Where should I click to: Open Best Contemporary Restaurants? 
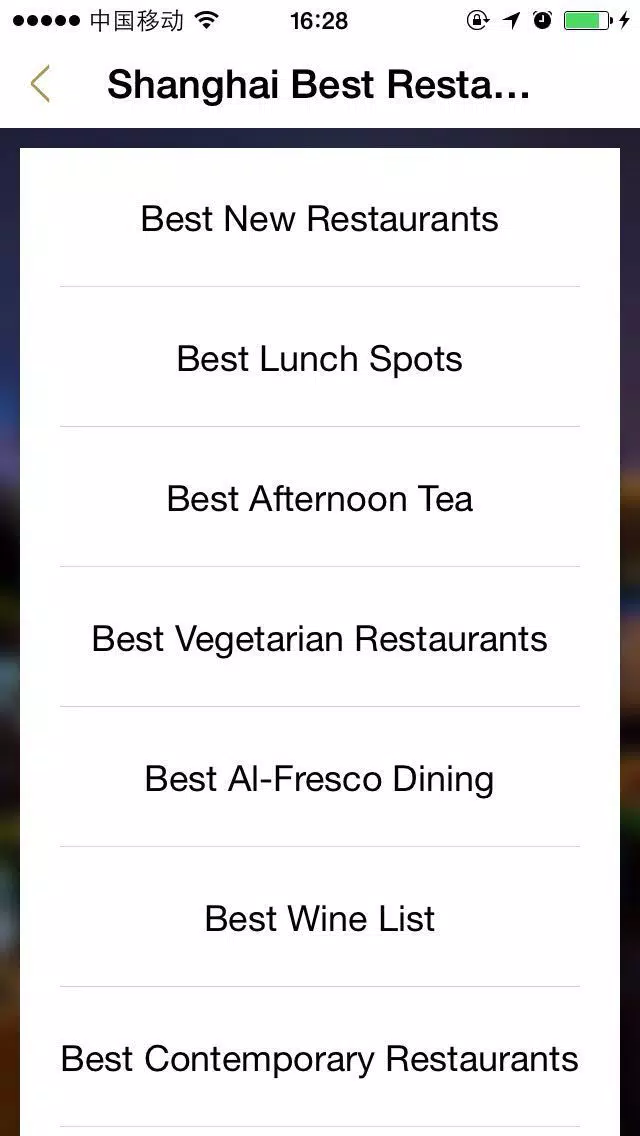[320, 1056]
